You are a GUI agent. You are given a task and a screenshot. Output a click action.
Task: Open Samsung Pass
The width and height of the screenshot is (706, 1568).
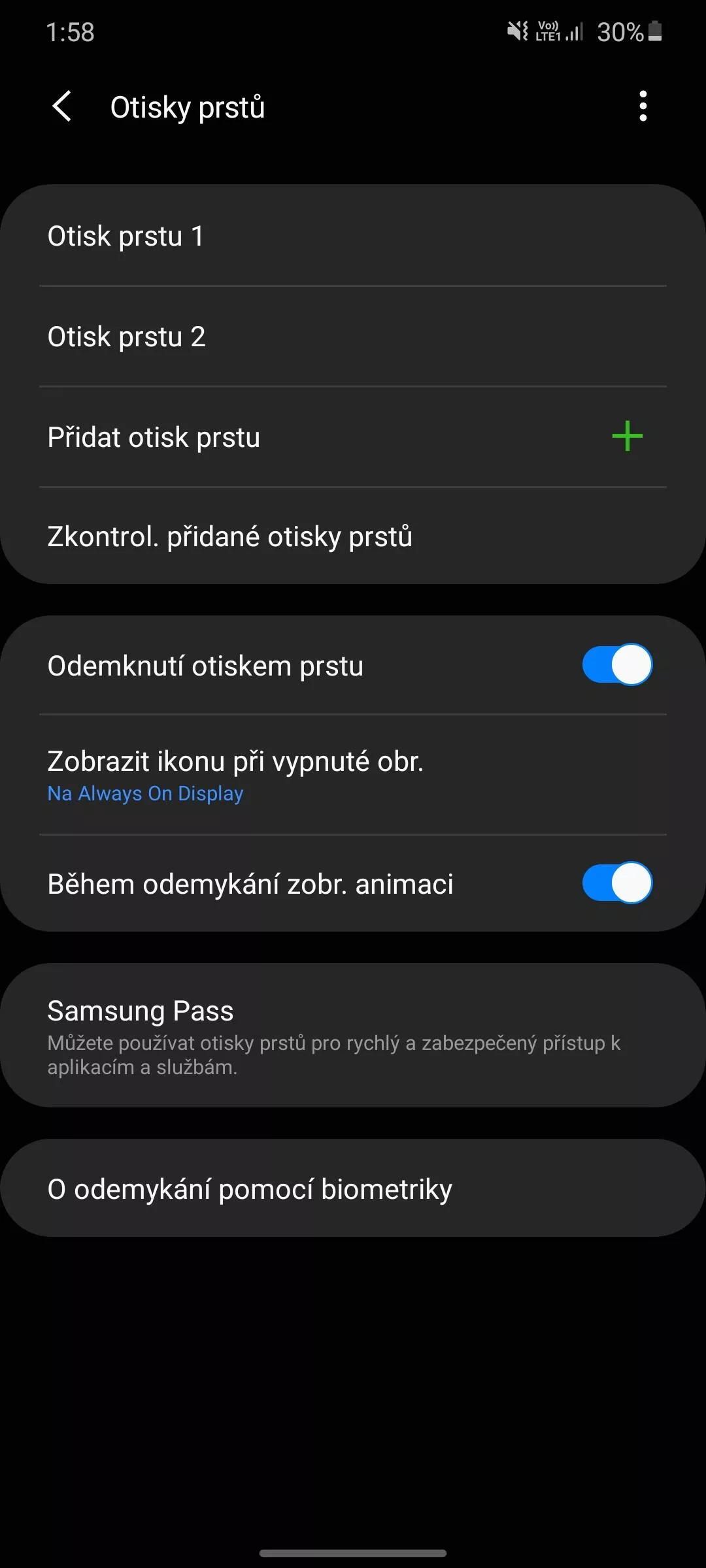pyautogui.click(x=353, y=1036)
